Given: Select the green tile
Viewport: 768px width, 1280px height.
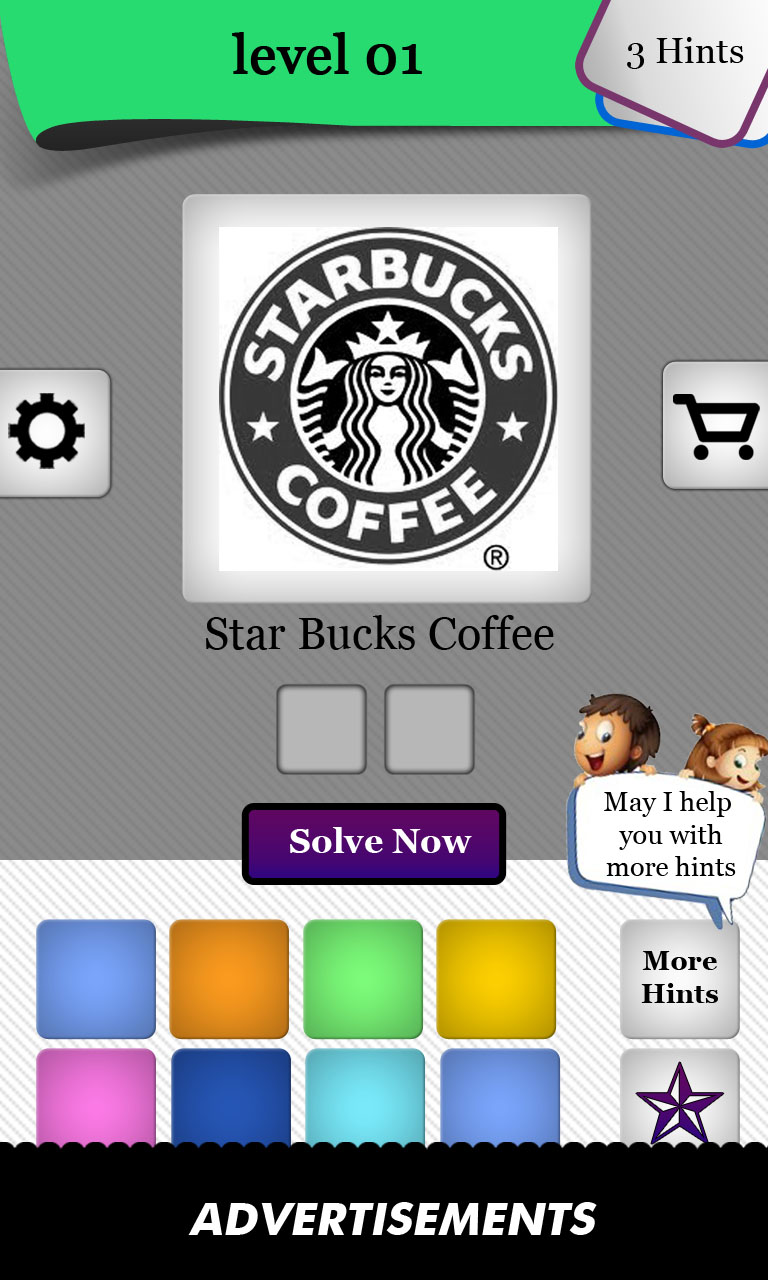Looking at the screenshot, I should coord(363,978).
